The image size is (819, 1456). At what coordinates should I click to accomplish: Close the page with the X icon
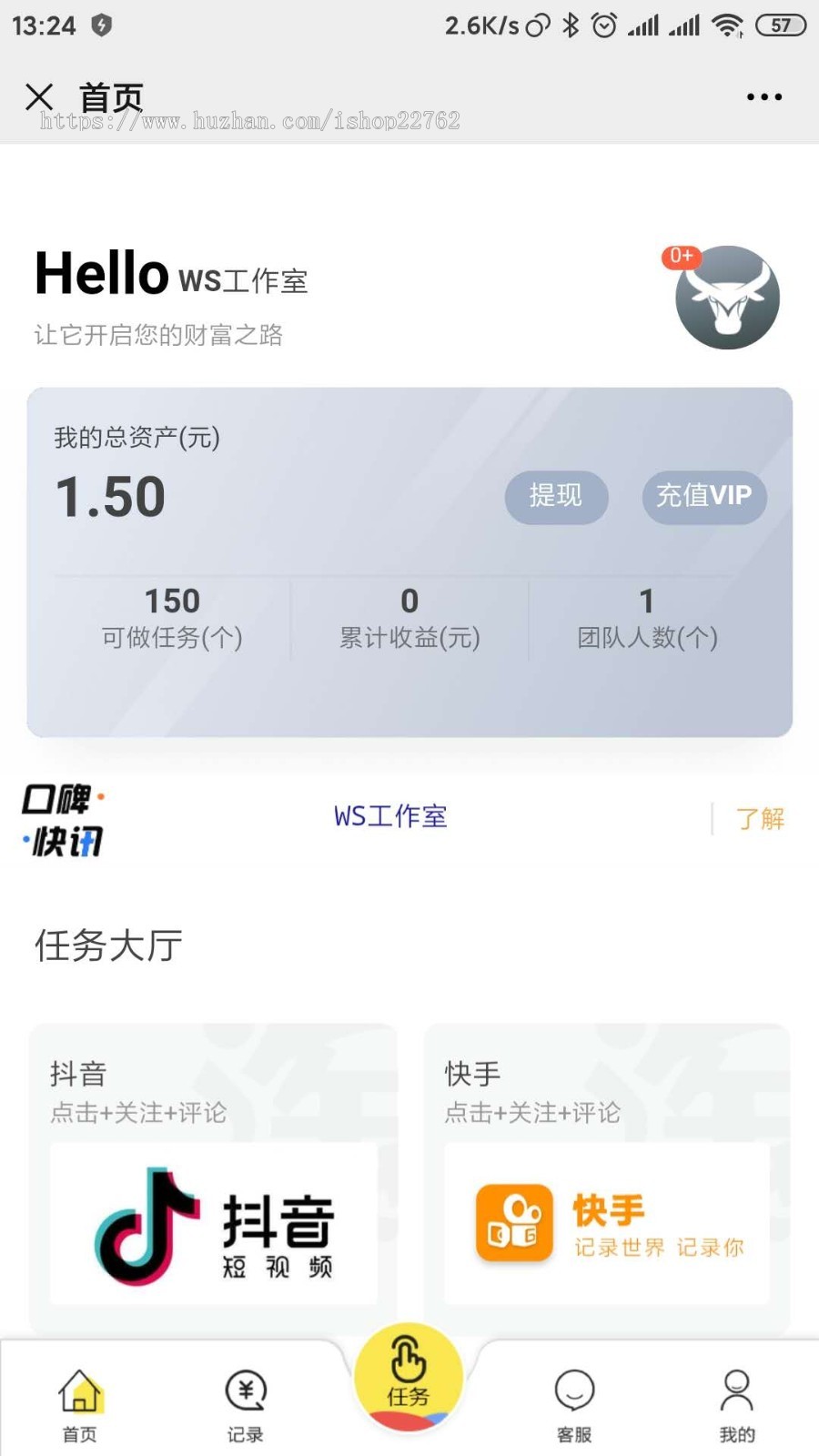click(39, 96)
